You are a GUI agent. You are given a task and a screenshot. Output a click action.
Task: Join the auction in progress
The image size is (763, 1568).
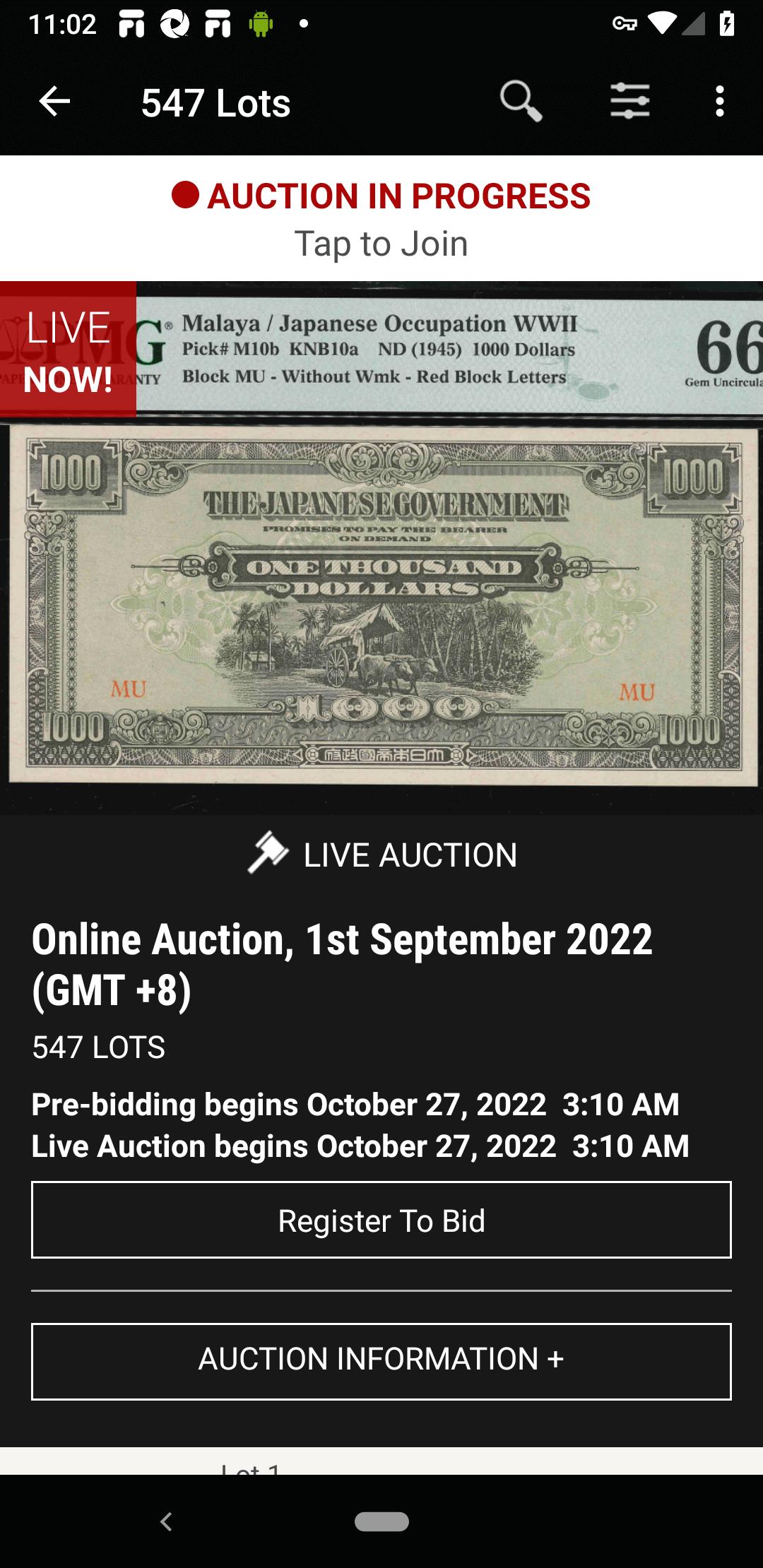point(381,219)
